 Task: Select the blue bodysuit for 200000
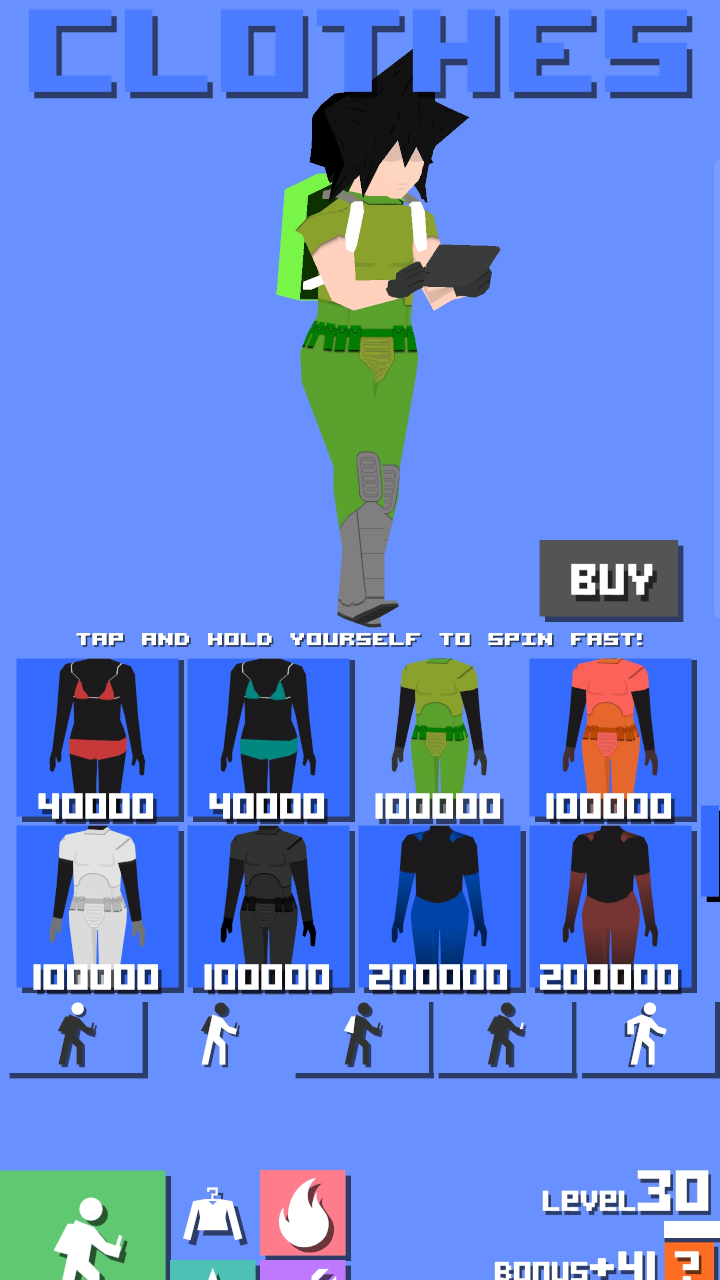[x=439, y=907]
